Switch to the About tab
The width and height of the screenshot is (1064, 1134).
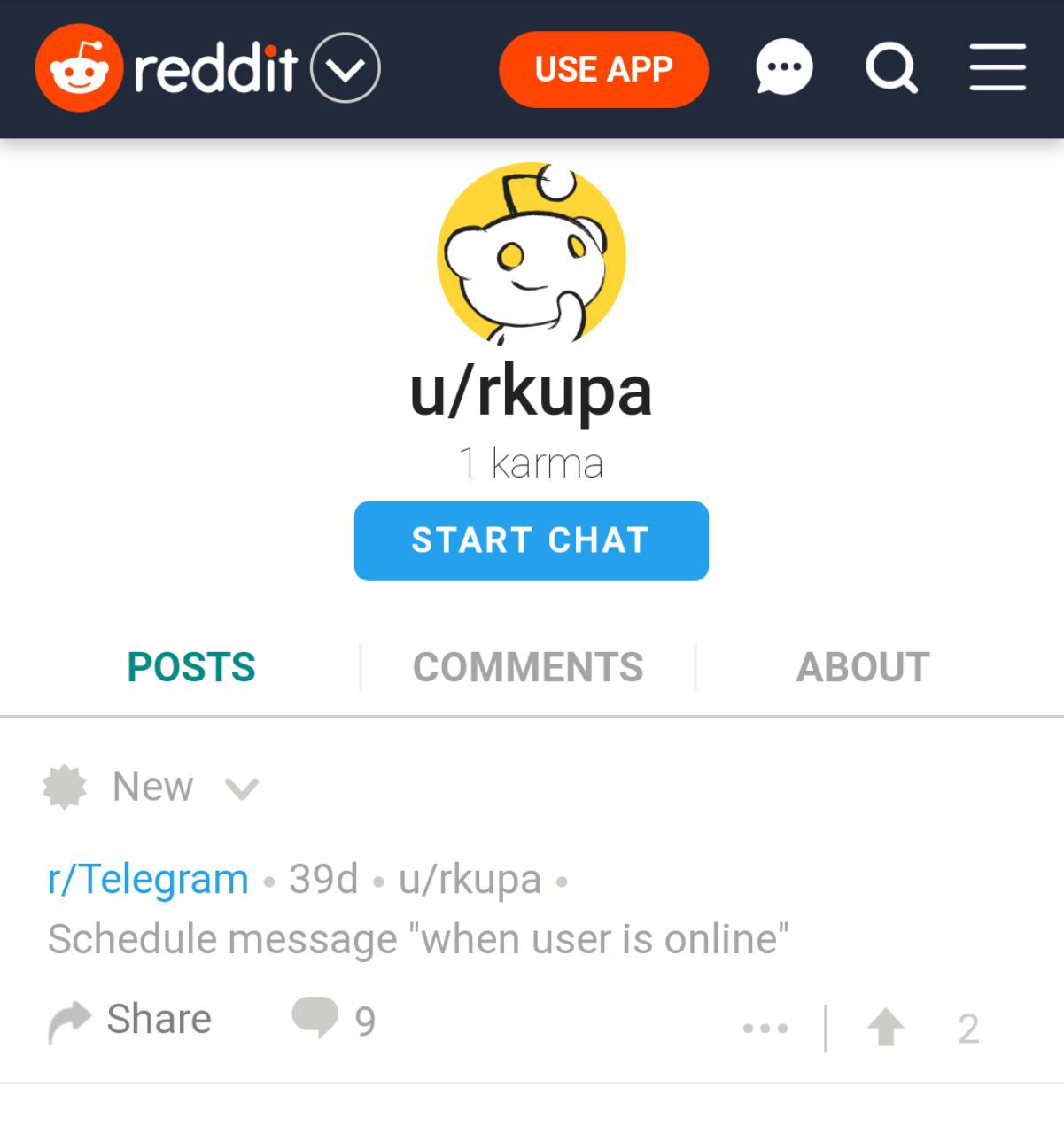point(863,667)
